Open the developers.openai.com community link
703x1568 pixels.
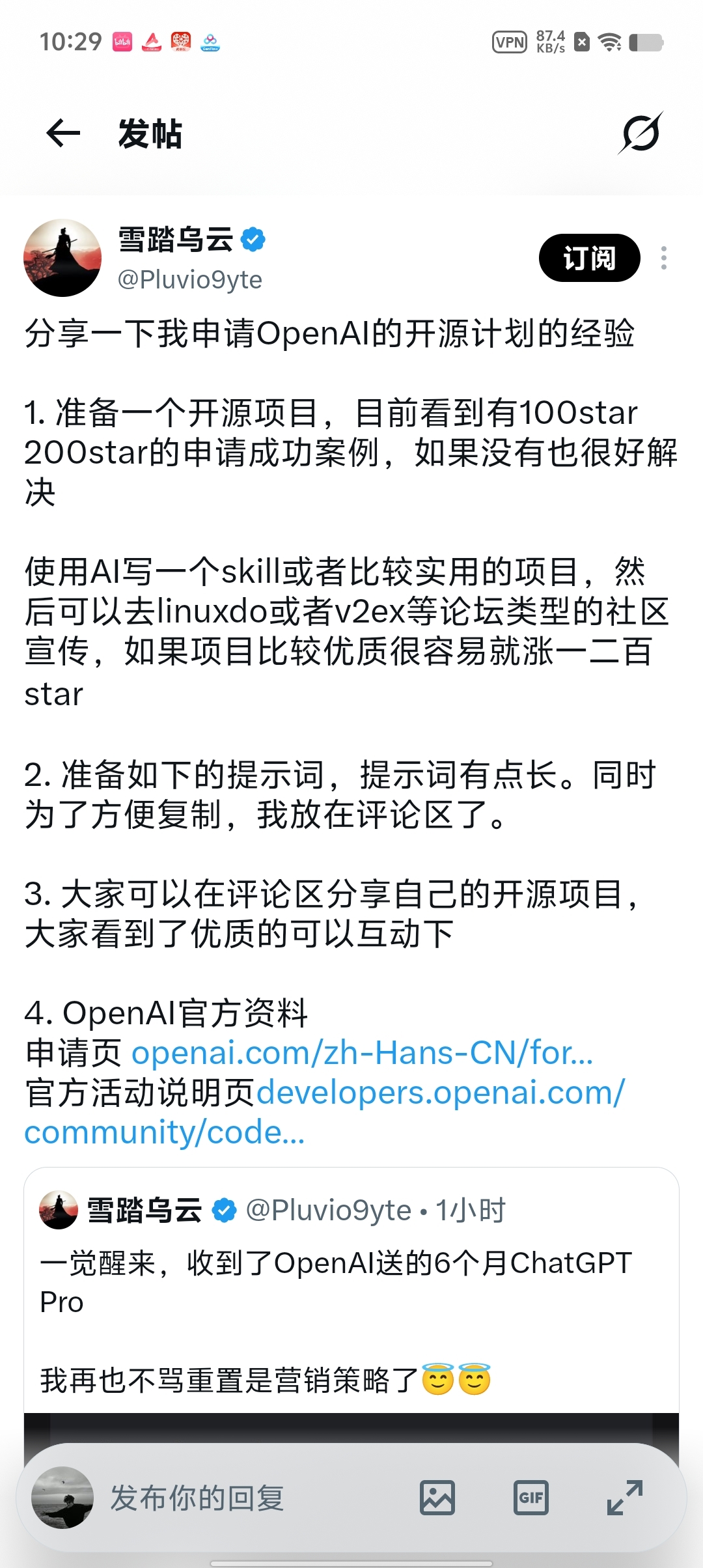click(325, 1112)
